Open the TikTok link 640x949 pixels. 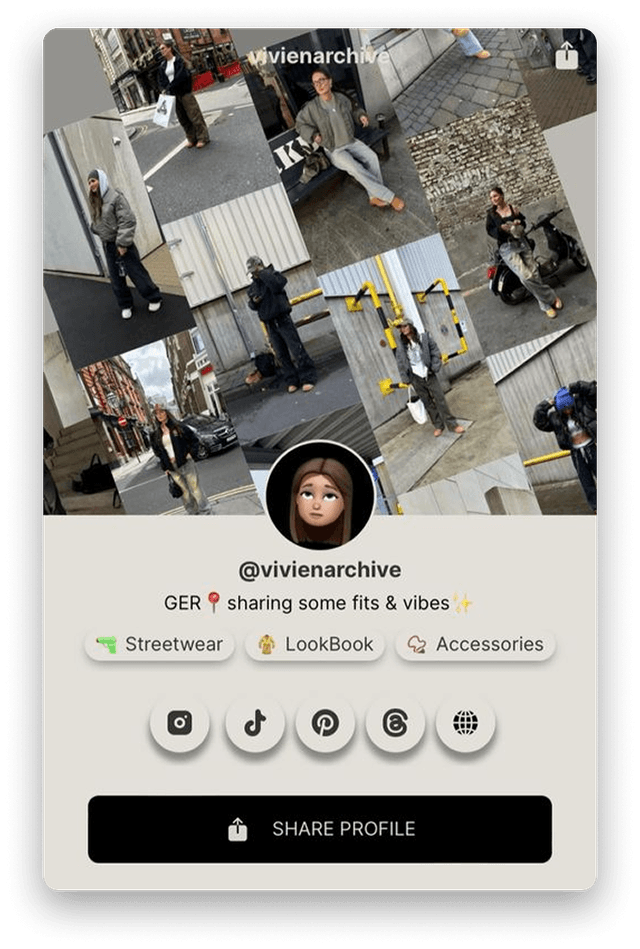[255, 724]
